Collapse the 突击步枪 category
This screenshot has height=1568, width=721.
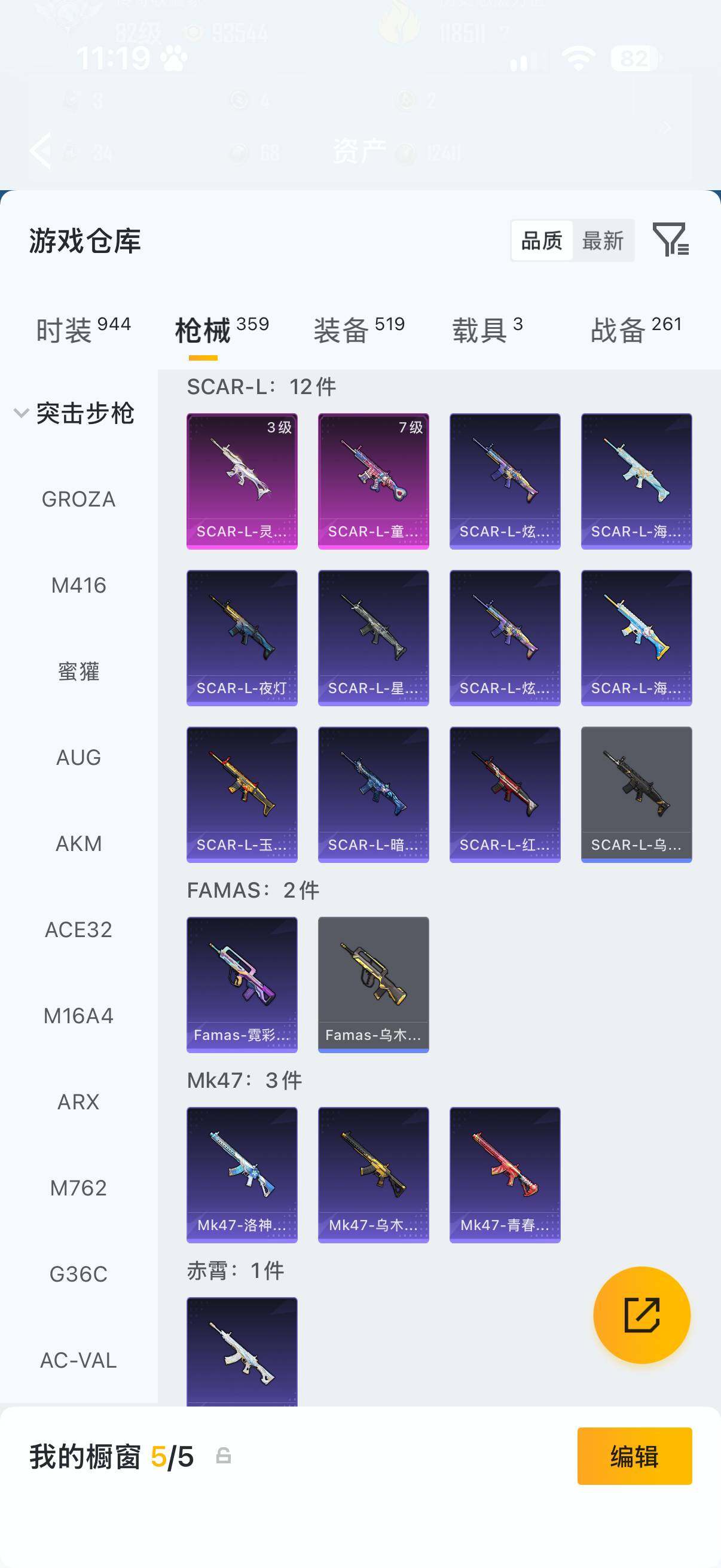coord(74,413)
